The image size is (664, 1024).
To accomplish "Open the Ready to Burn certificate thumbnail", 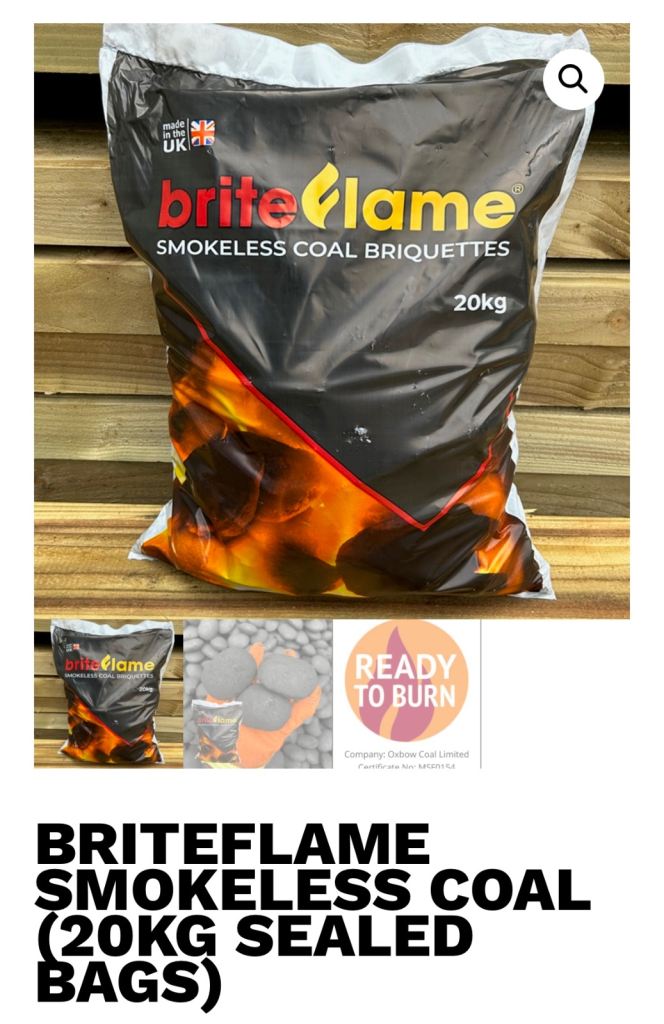I will (406, 693).
